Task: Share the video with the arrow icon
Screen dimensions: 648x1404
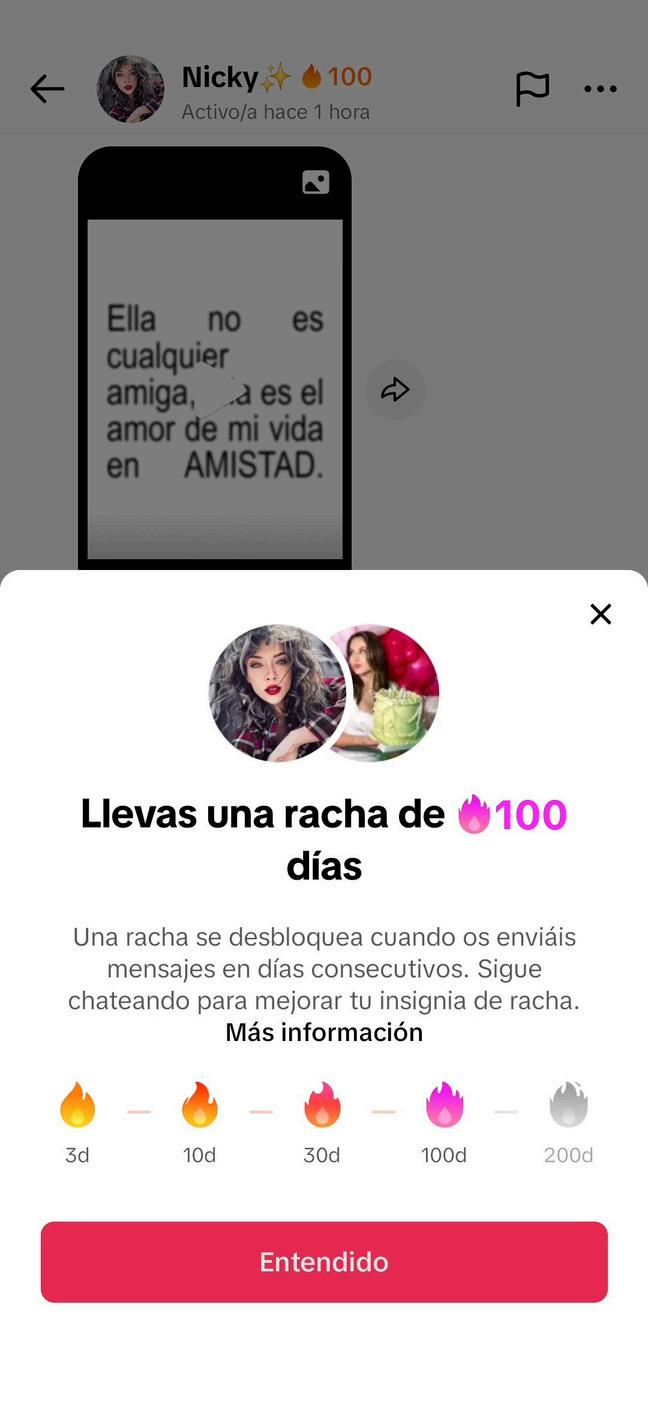Action: coord(395,390)
